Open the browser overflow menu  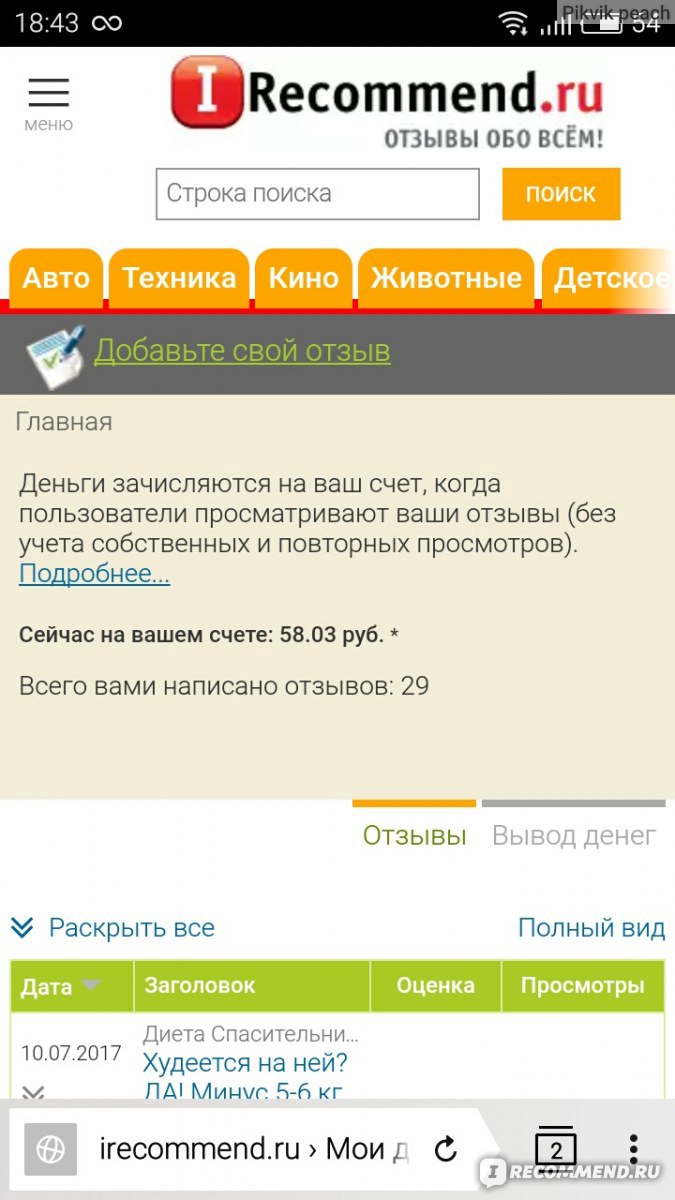[633, 1149]
